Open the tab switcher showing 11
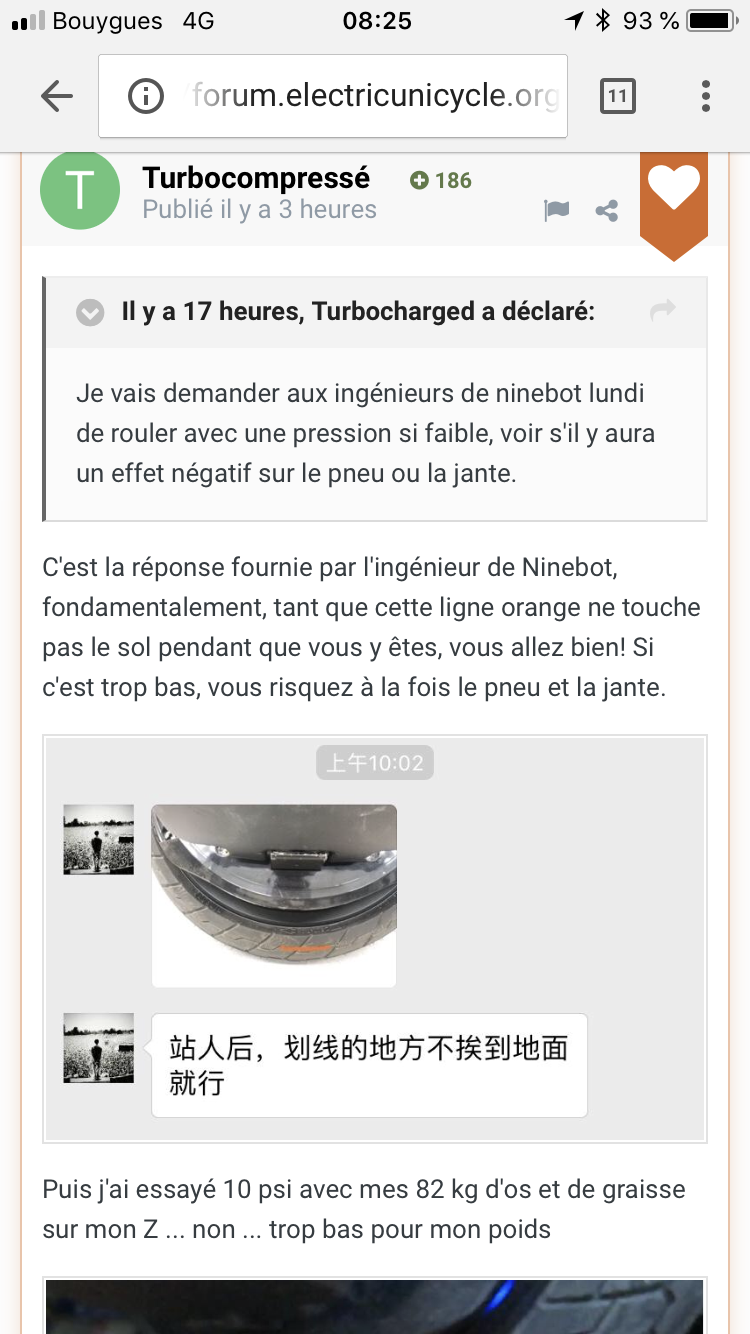Viewport: 750px width, 1334px height. (617, 96)
